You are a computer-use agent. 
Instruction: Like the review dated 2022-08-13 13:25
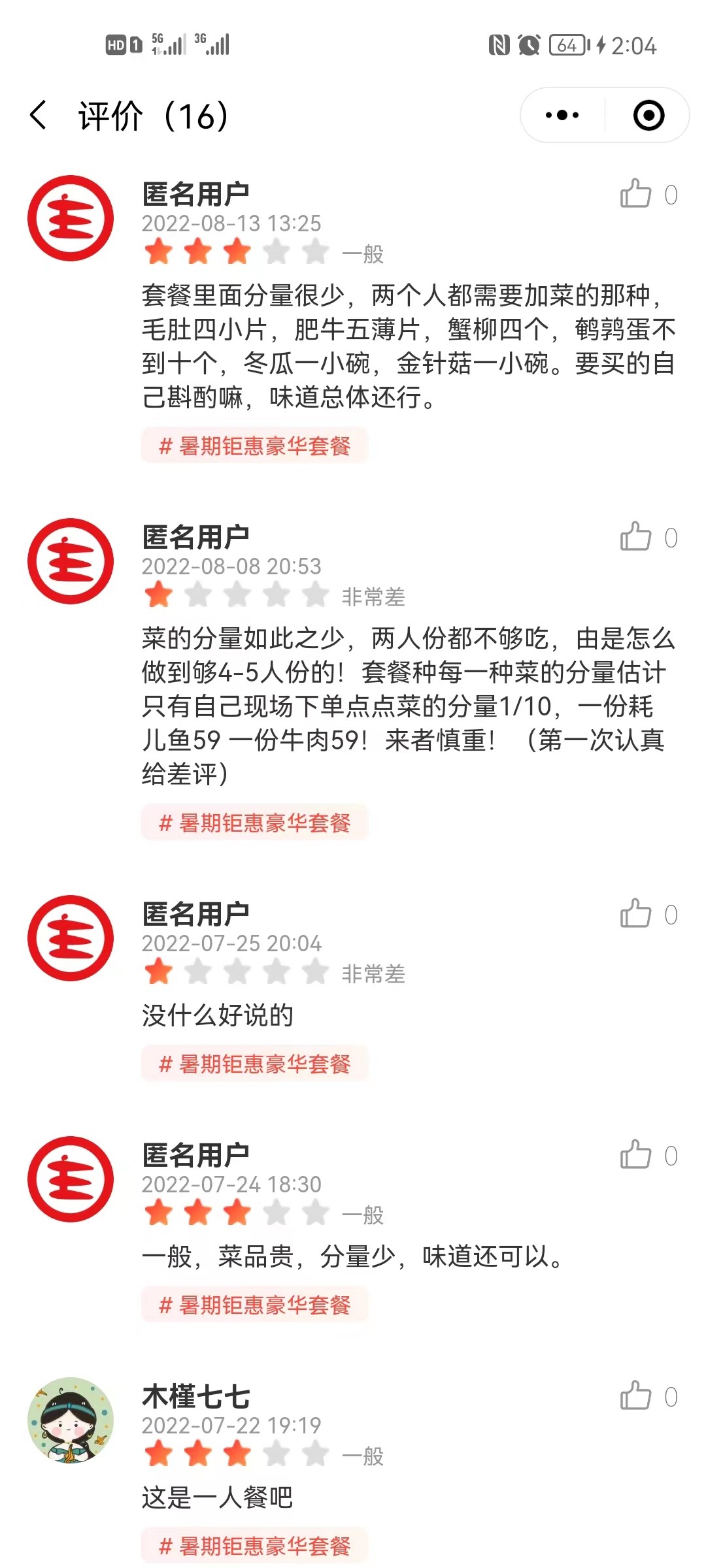tap(636, 194)
